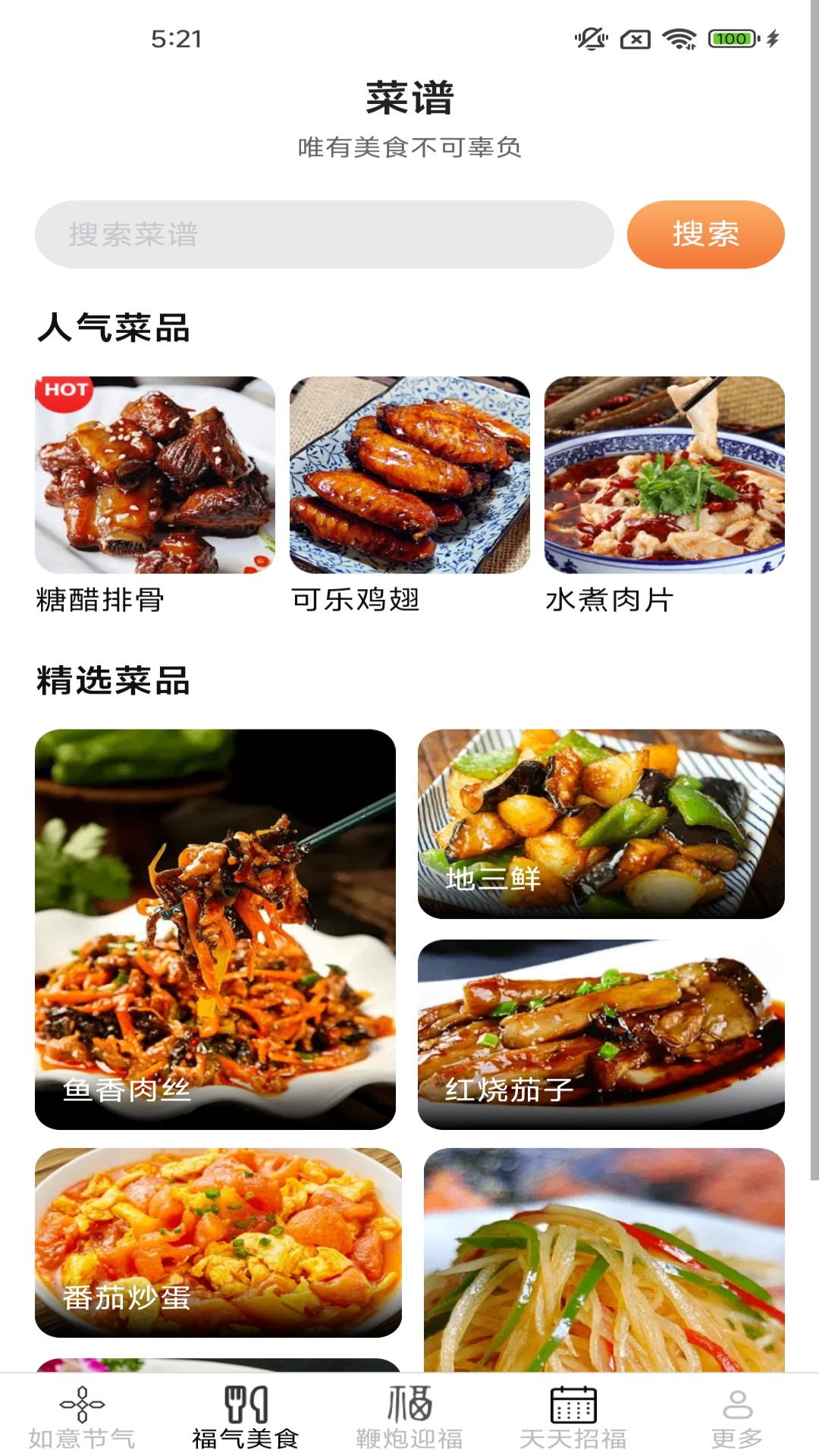
Task: Open the 鱼香肉丝 dish card
Action: click(x=215, y=929)
